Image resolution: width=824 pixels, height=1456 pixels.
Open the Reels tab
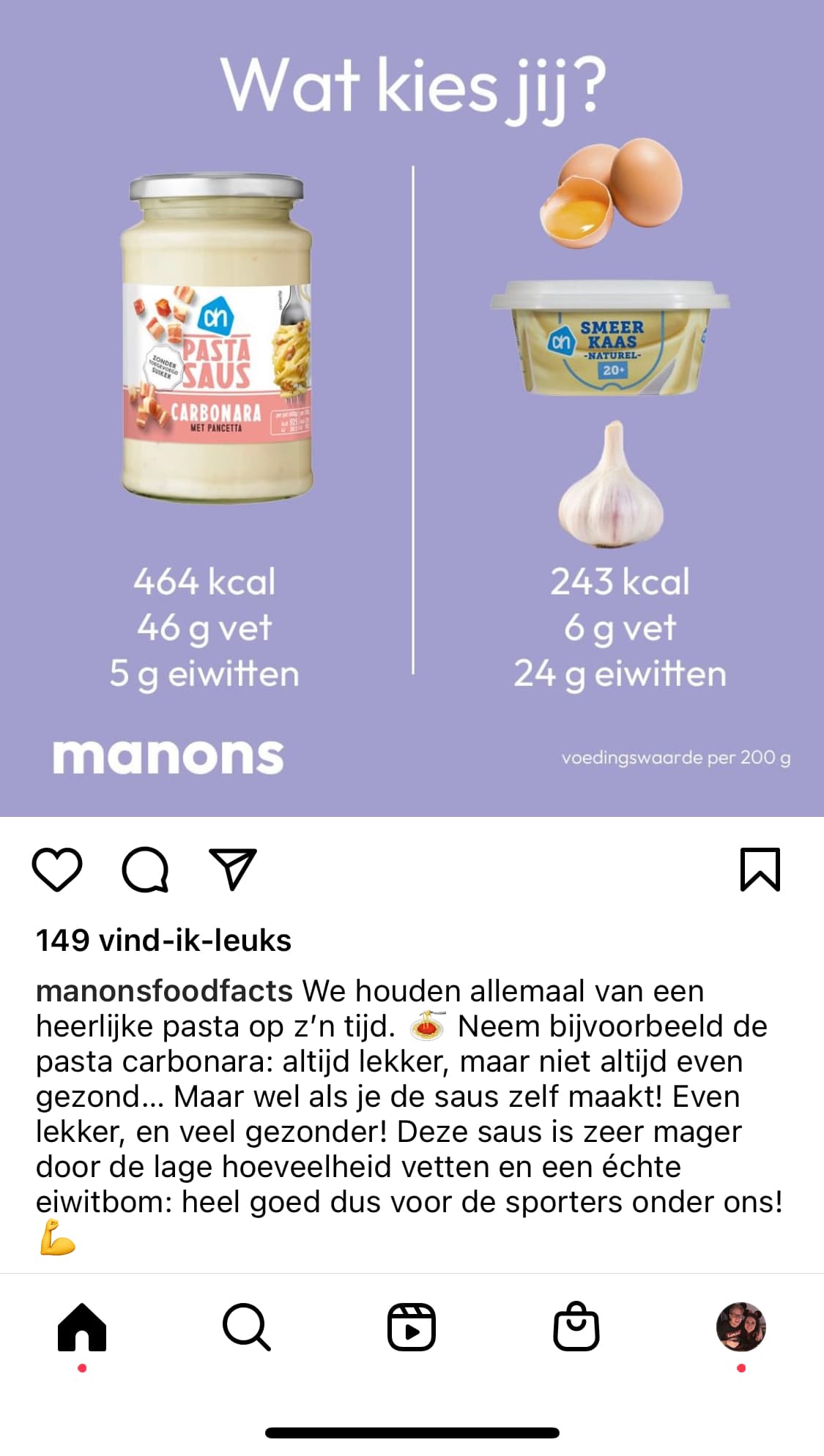412,1326
